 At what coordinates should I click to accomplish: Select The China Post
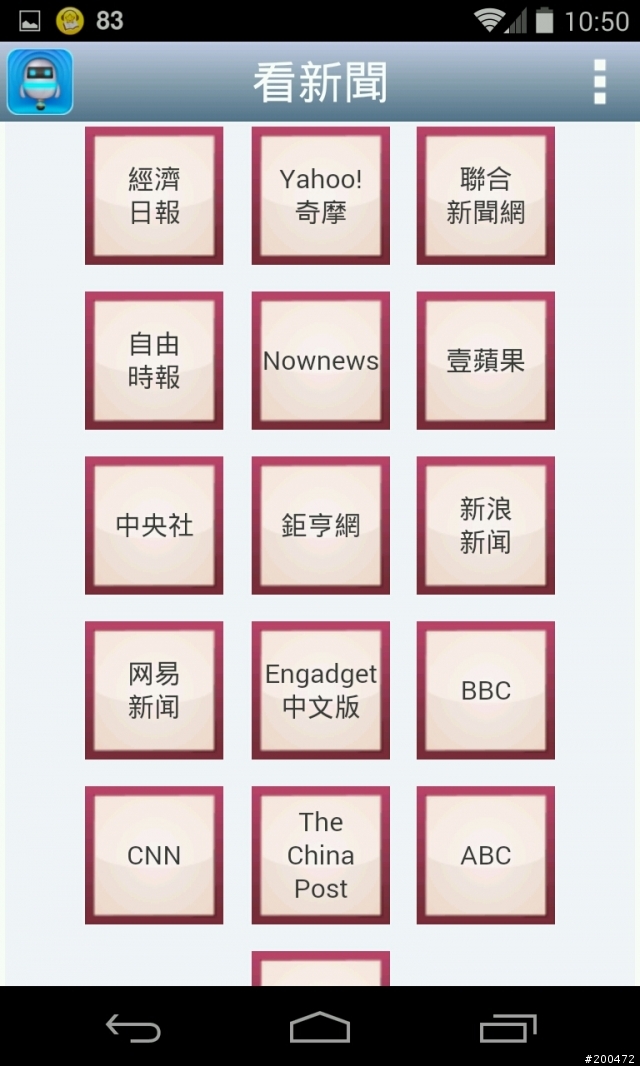coord(320,855)
